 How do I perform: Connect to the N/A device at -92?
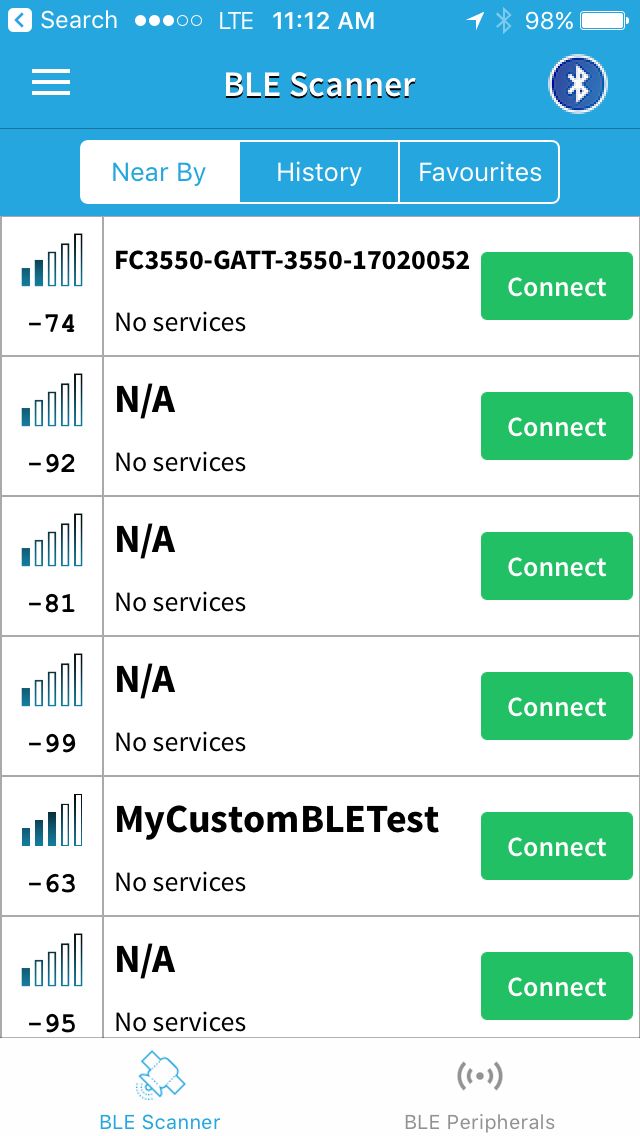click(557, 427)
